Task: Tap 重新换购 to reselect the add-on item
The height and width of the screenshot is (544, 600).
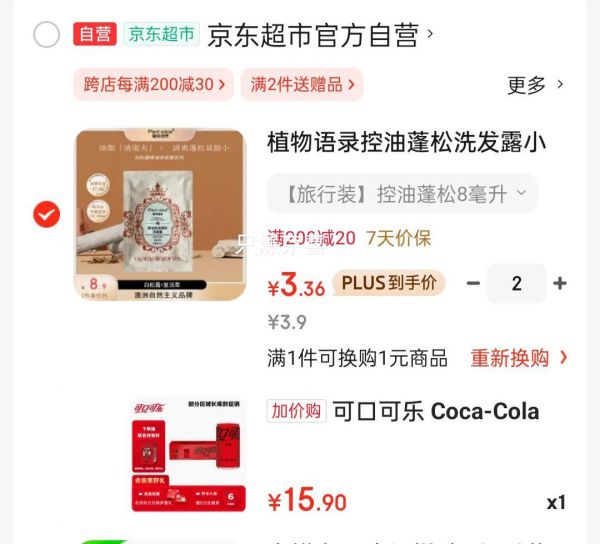Action: point(519,358)
